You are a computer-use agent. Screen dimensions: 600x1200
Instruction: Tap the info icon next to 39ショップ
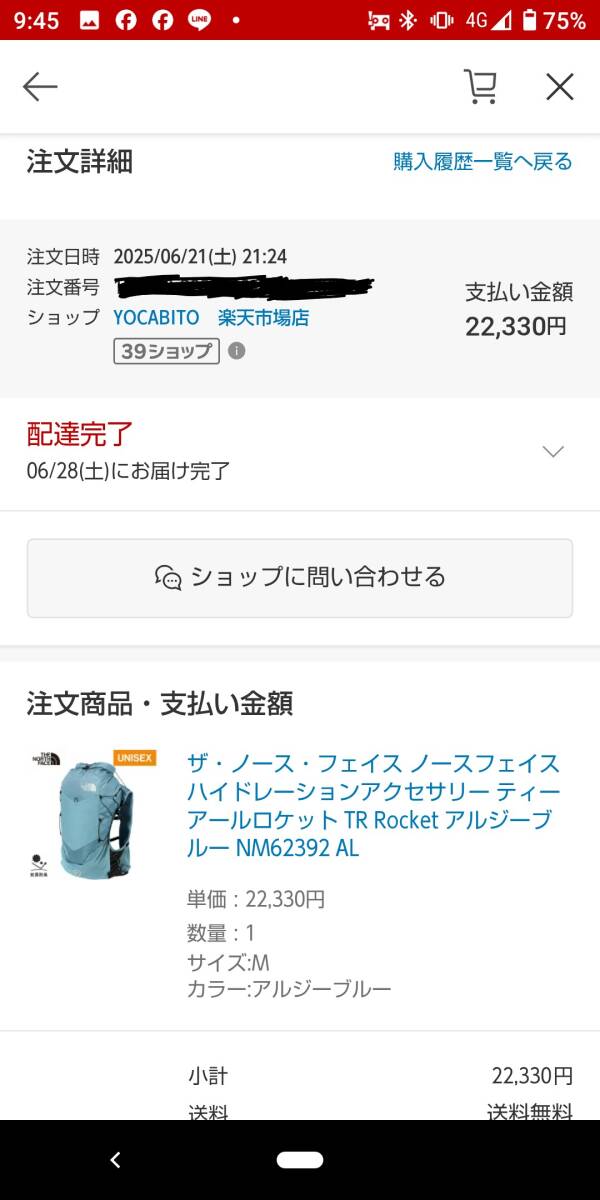[x=236, y=351]
